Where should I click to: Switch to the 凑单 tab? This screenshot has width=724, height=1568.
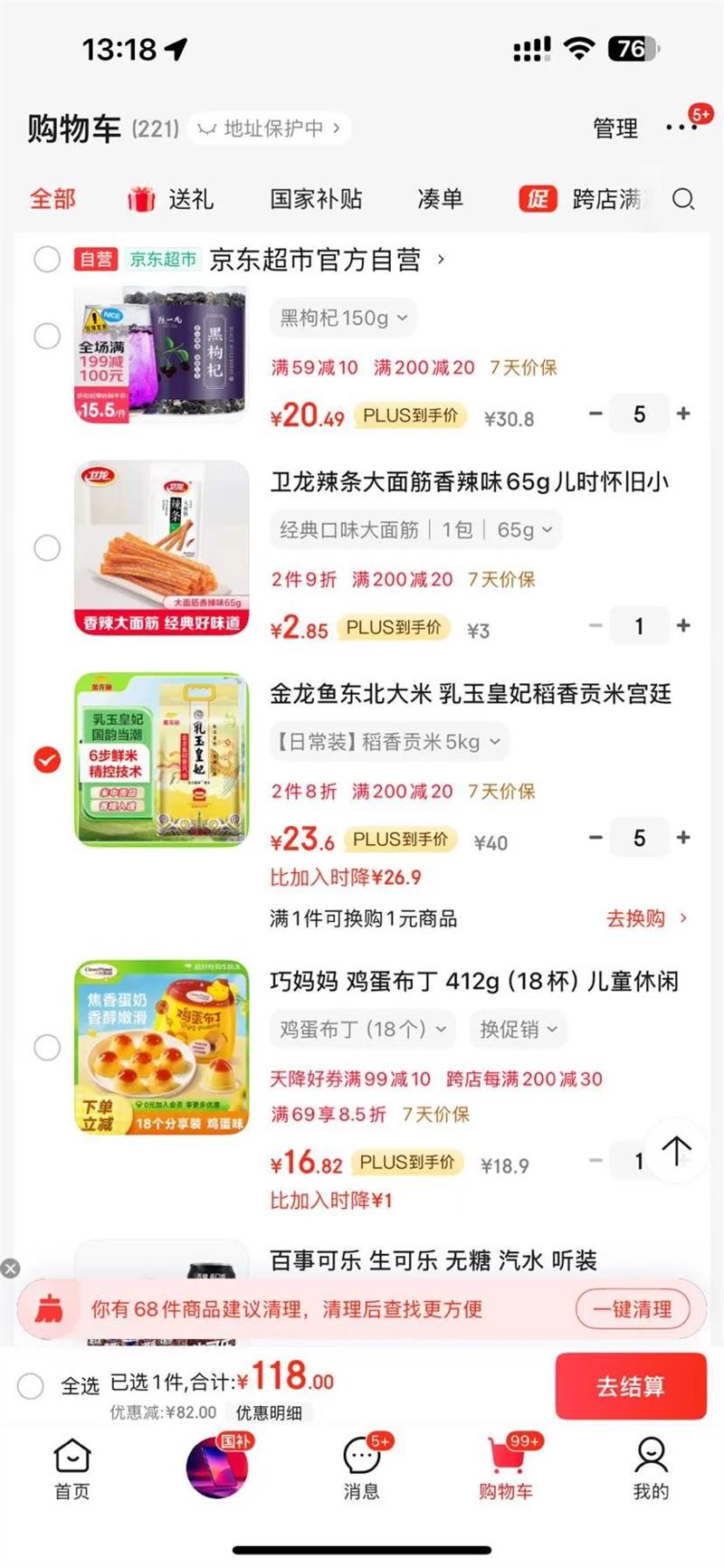[x=440, y=199]
